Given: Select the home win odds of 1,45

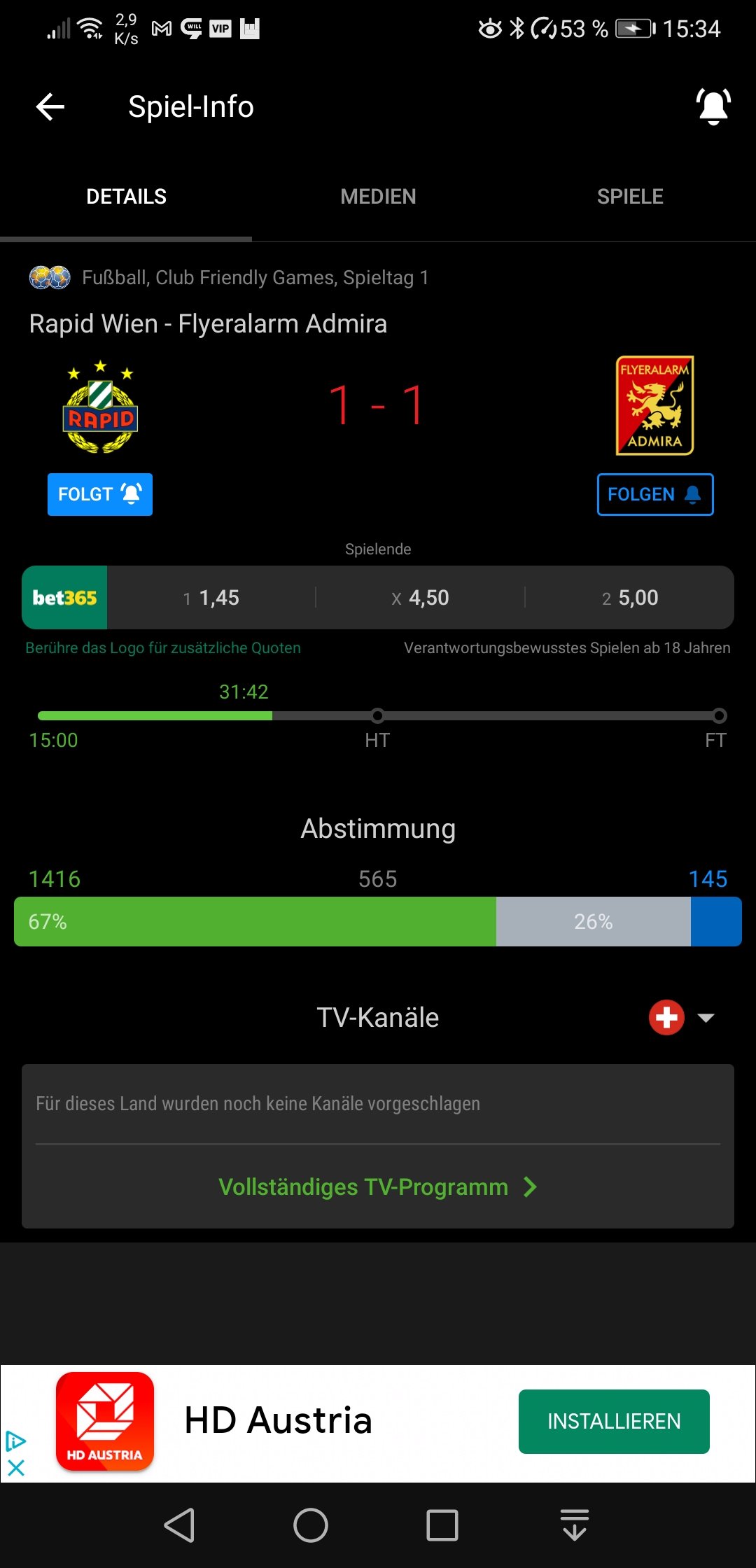Looking at the screenshot, I should pos(211,598).
